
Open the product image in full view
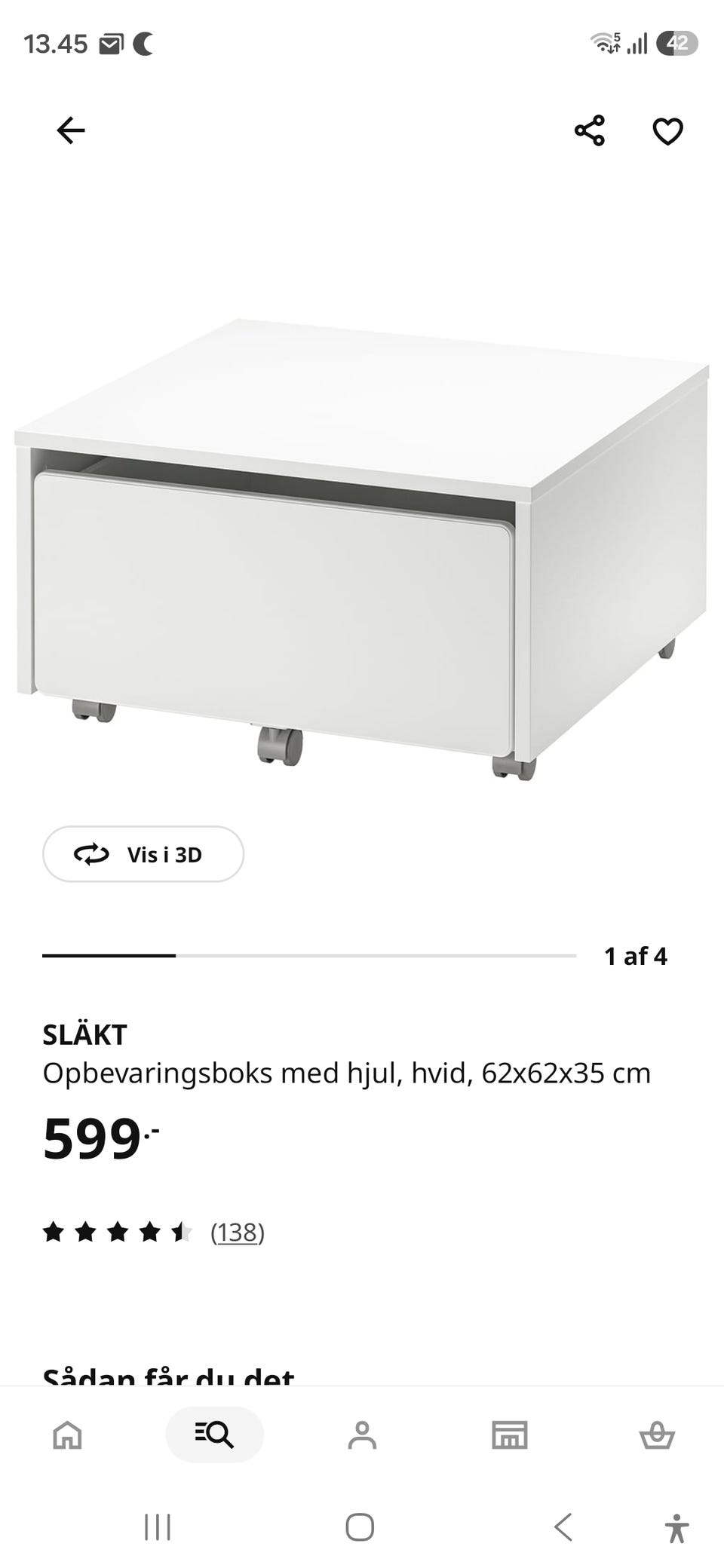coord(362,549)
